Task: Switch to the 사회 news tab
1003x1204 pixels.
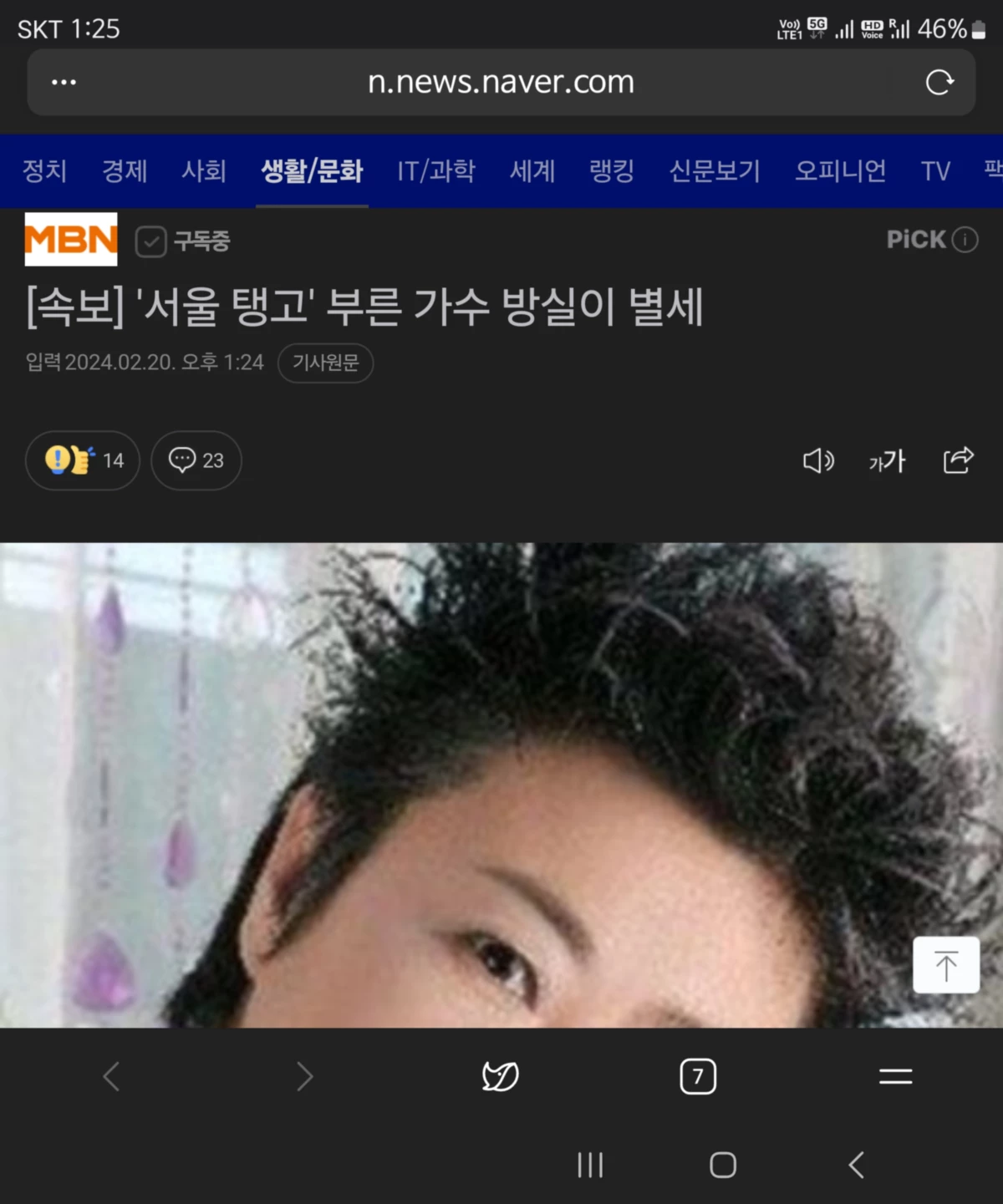Action: [204, 171]
